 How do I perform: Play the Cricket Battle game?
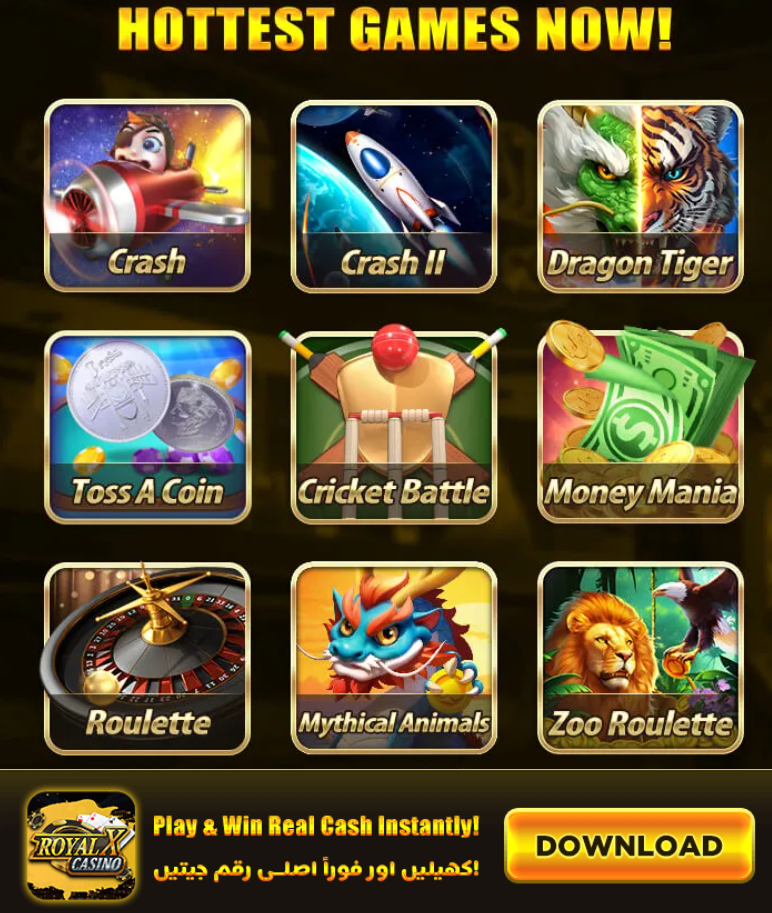point(393,427)
